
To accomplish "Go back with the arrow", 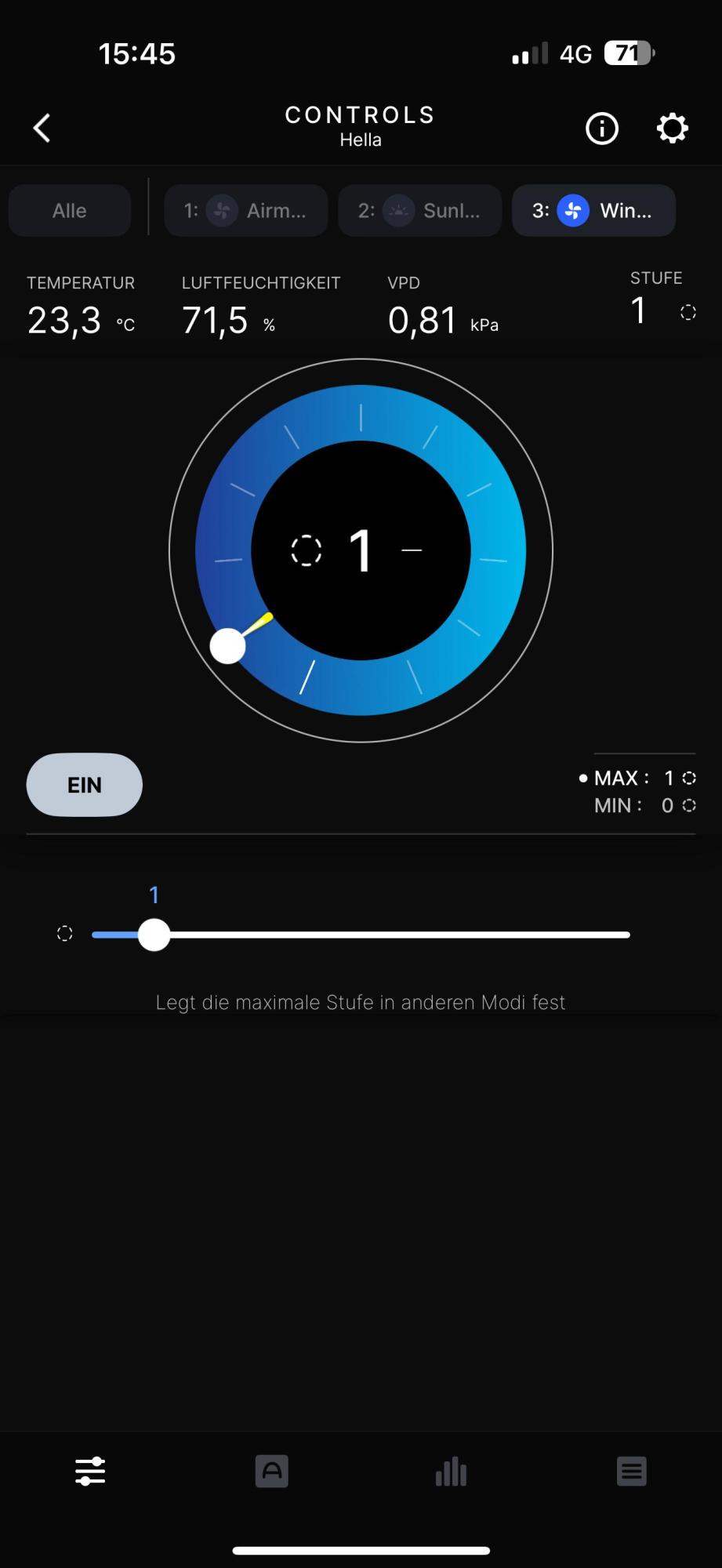I will pos(42,128).
